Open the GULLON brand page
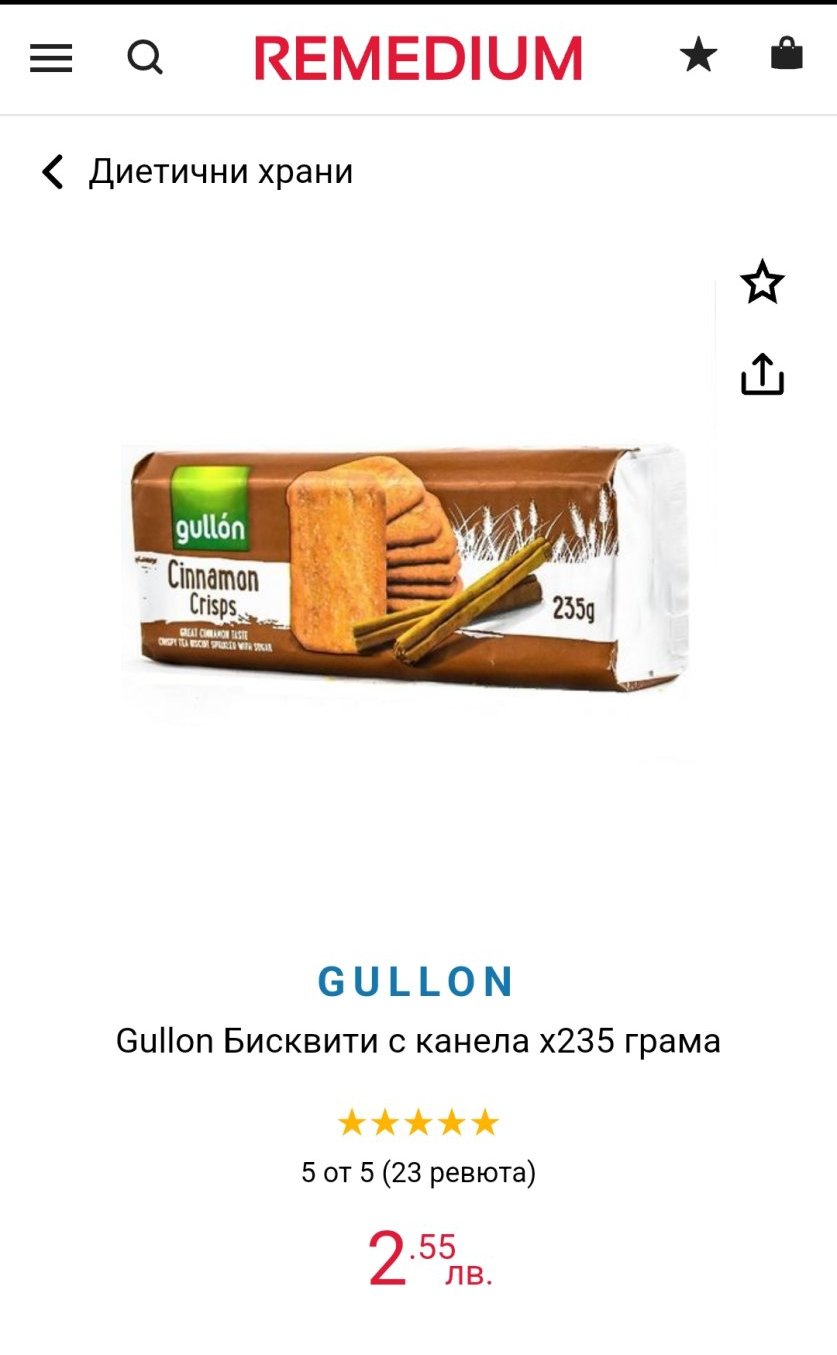 417,982
